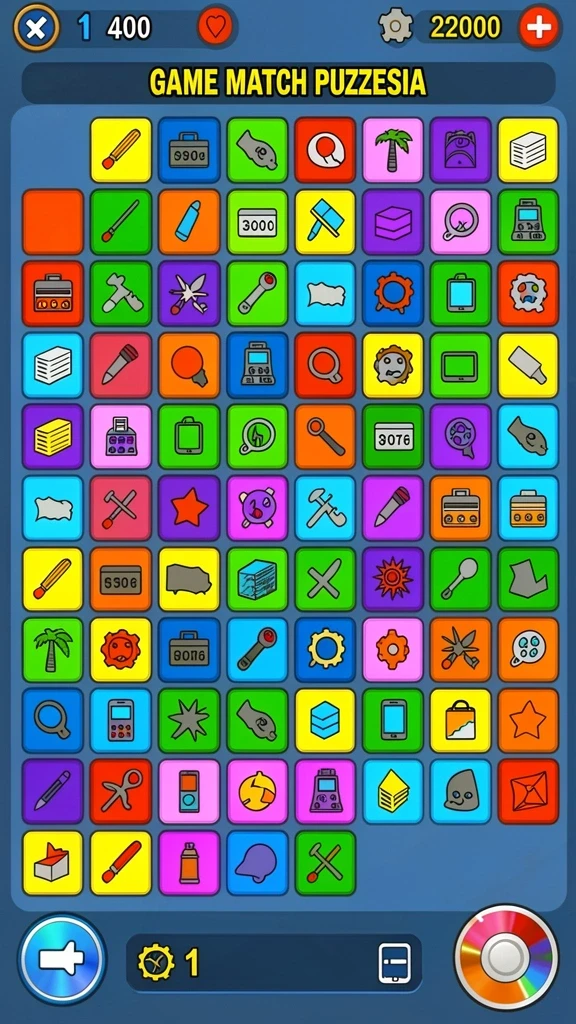The height and width of the screenshot is (1024, 576).
Task: Pick the purple tile with red star
Action: point(189,508)
